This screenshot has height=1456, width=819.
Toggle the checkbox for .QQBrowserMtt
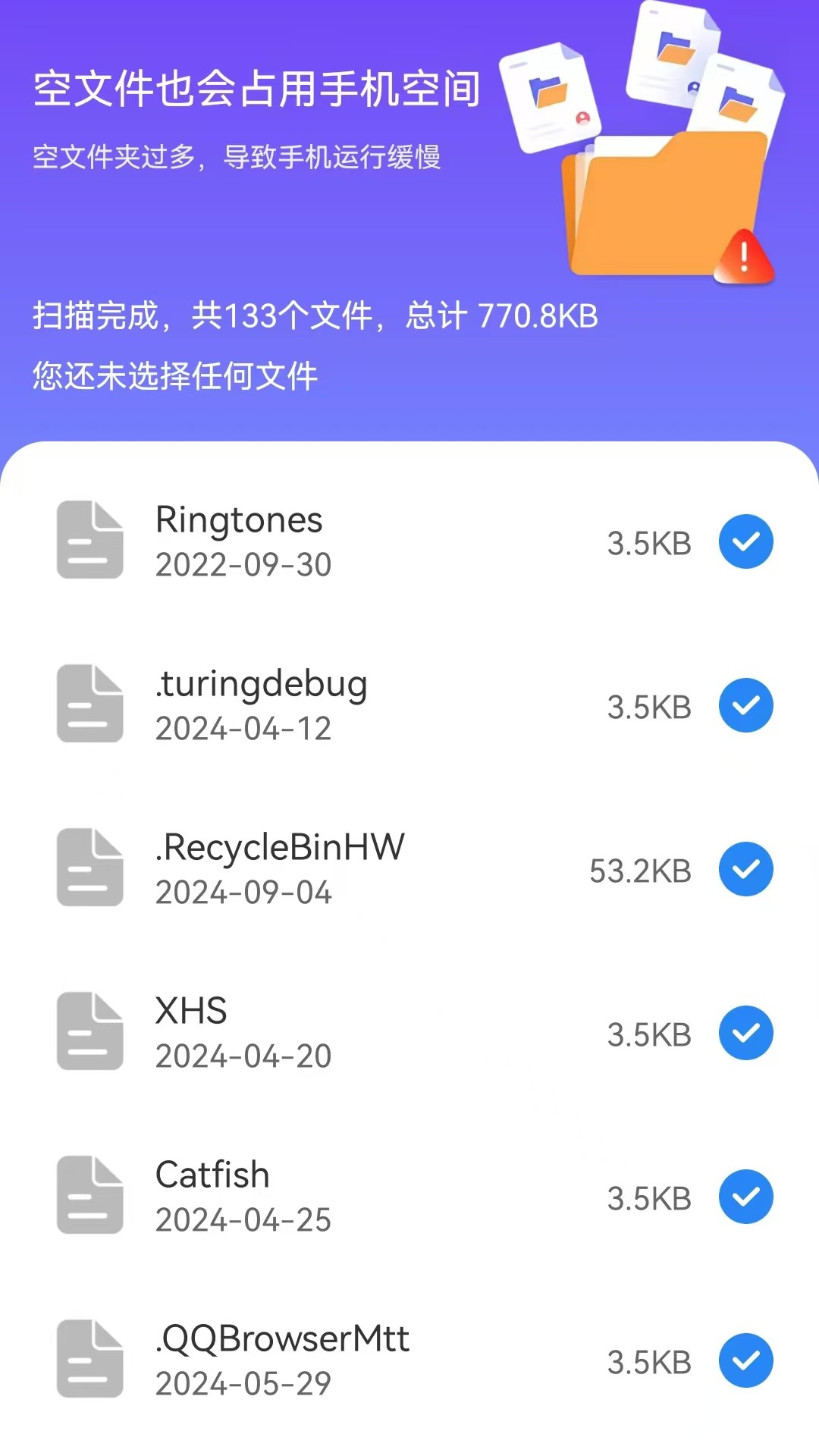745,1360
